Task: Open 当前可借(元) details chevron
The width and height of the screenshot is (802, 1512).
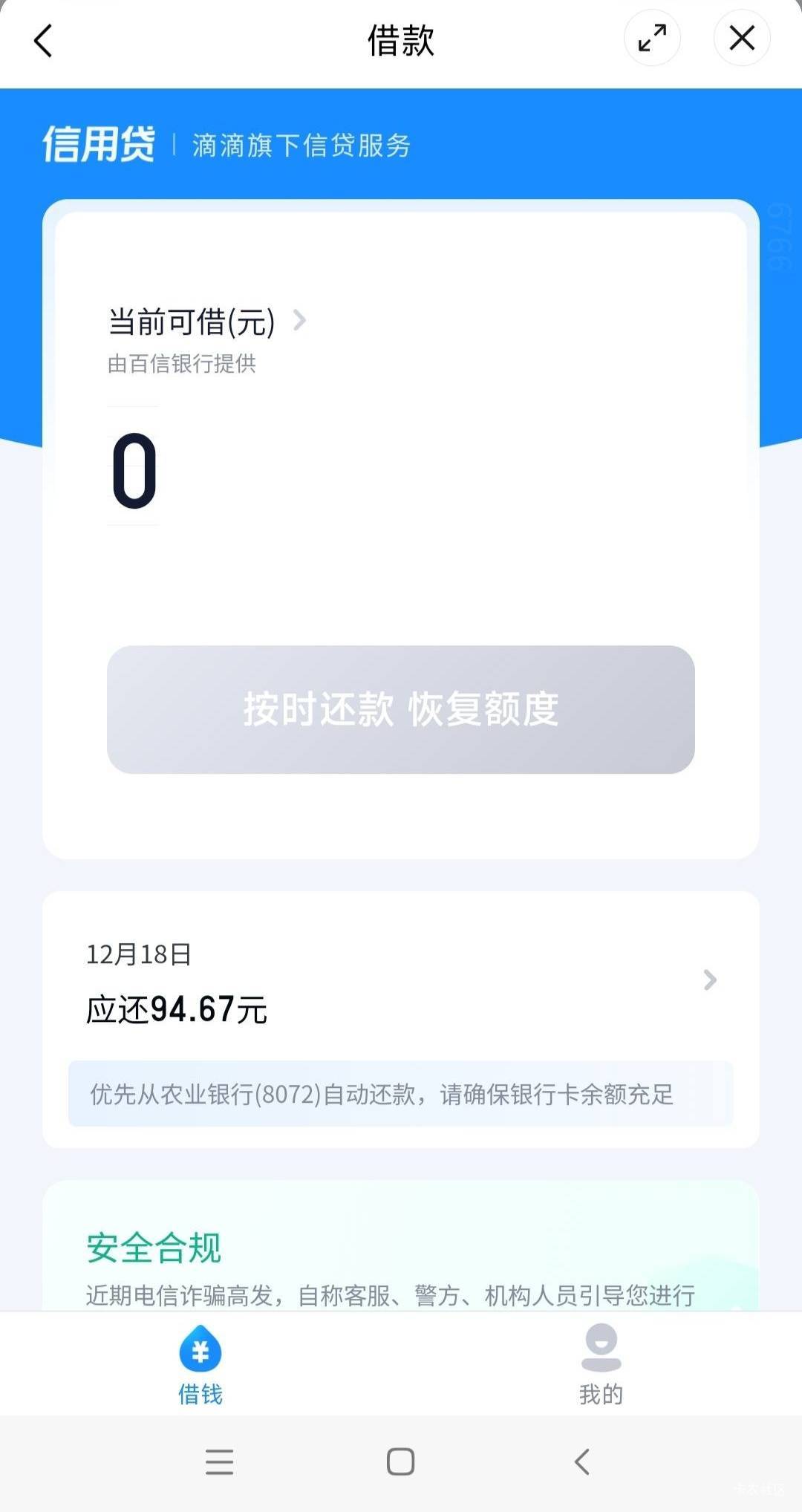Action: (299, 321)
